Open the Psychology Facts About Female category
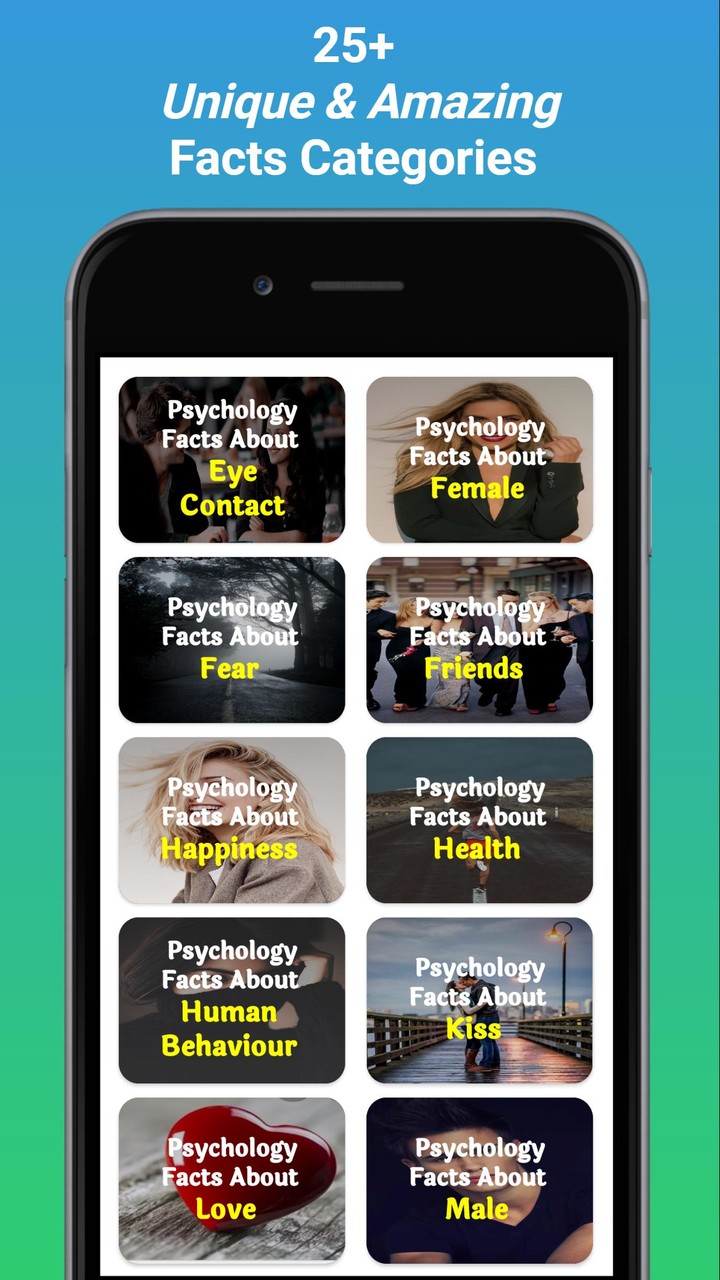The height and width of the screenshot is (1280, 720). [x=480, y=459]
